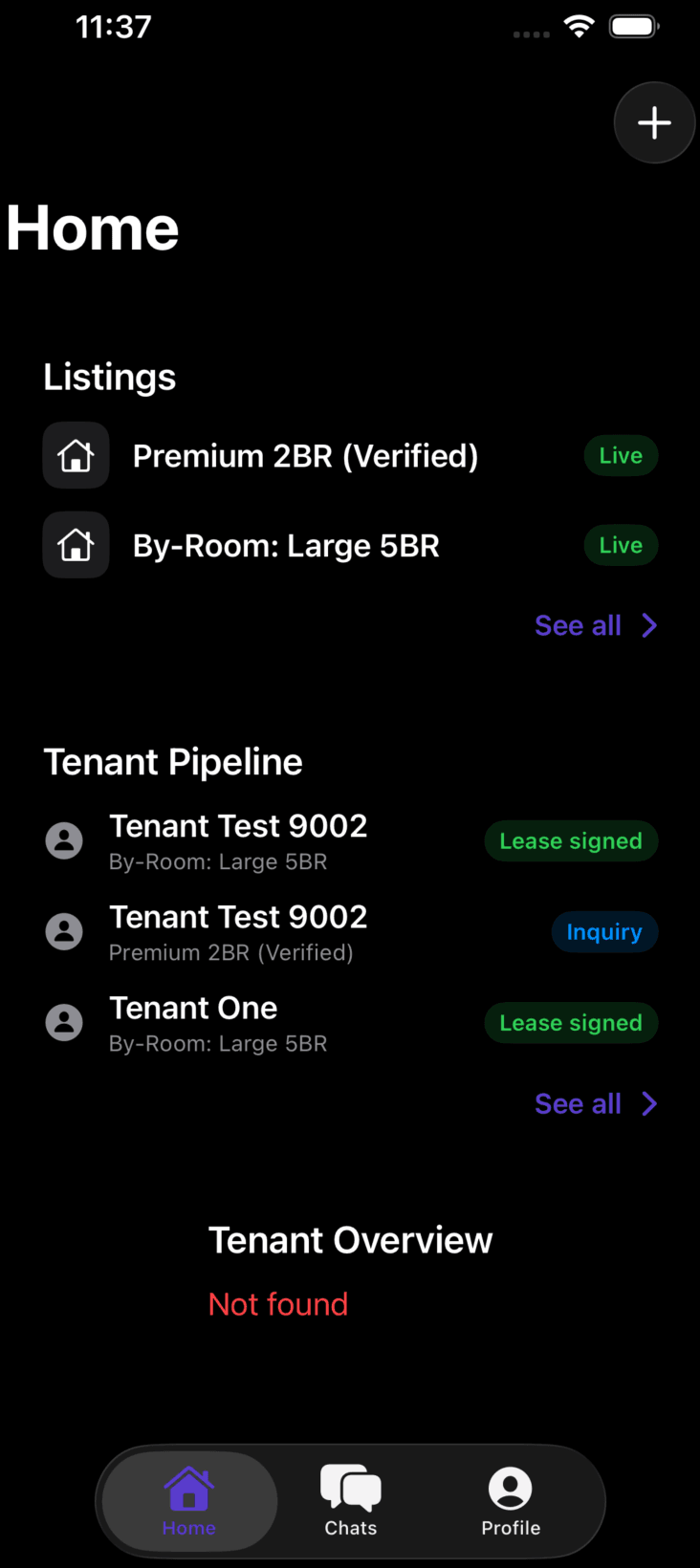The height and width of the screenshot is (1568, 700).
Task: Tap the plus button to add a listing
Action: tap(654, 122)
